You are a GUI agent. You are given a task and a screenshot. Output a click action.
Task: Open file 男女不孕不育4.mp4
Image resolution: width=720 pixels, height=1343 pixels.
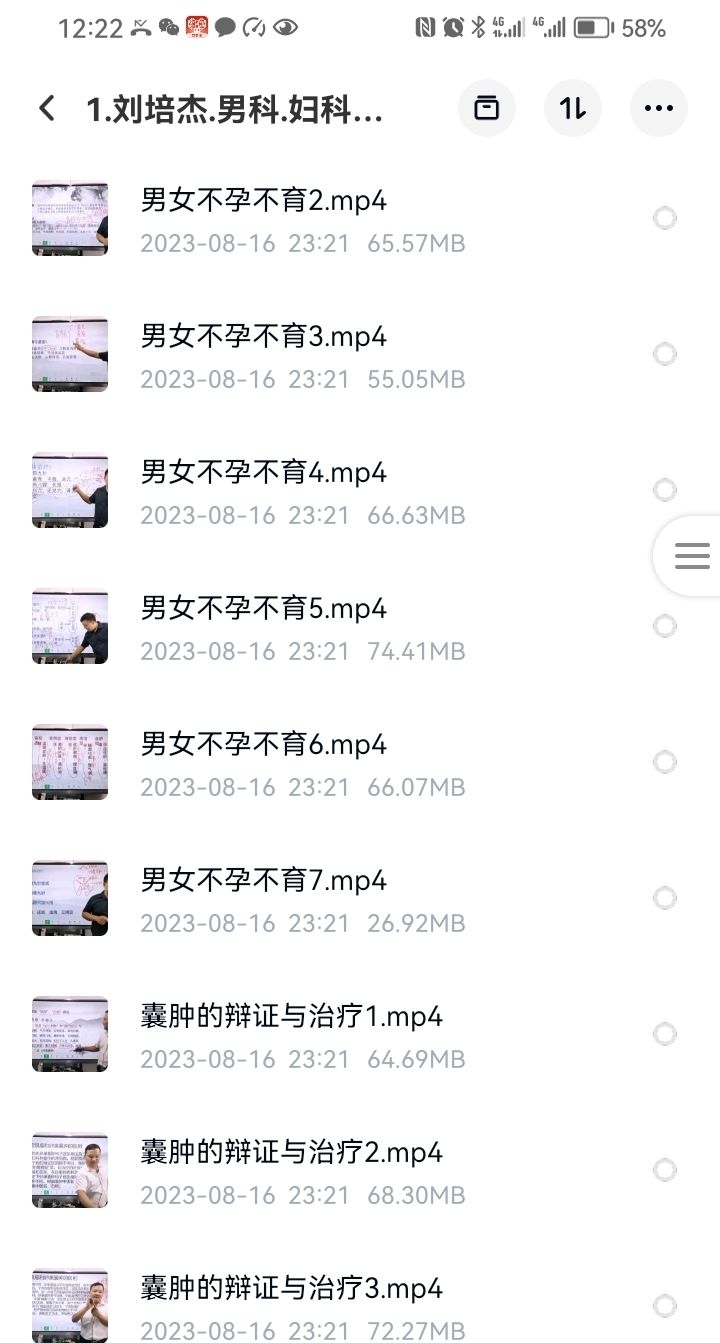264,472
